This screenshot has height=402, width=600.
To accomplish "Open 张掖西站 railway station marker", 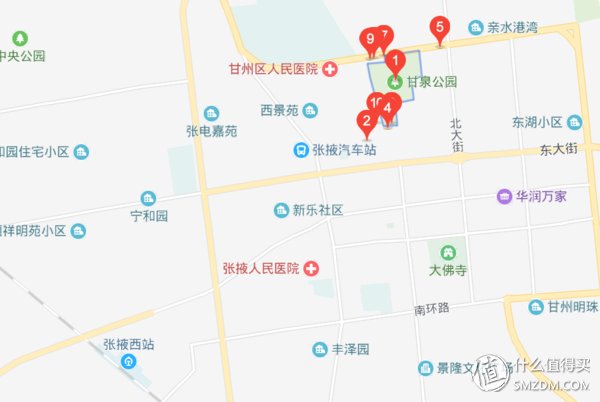I will click(x=131, y=361).
